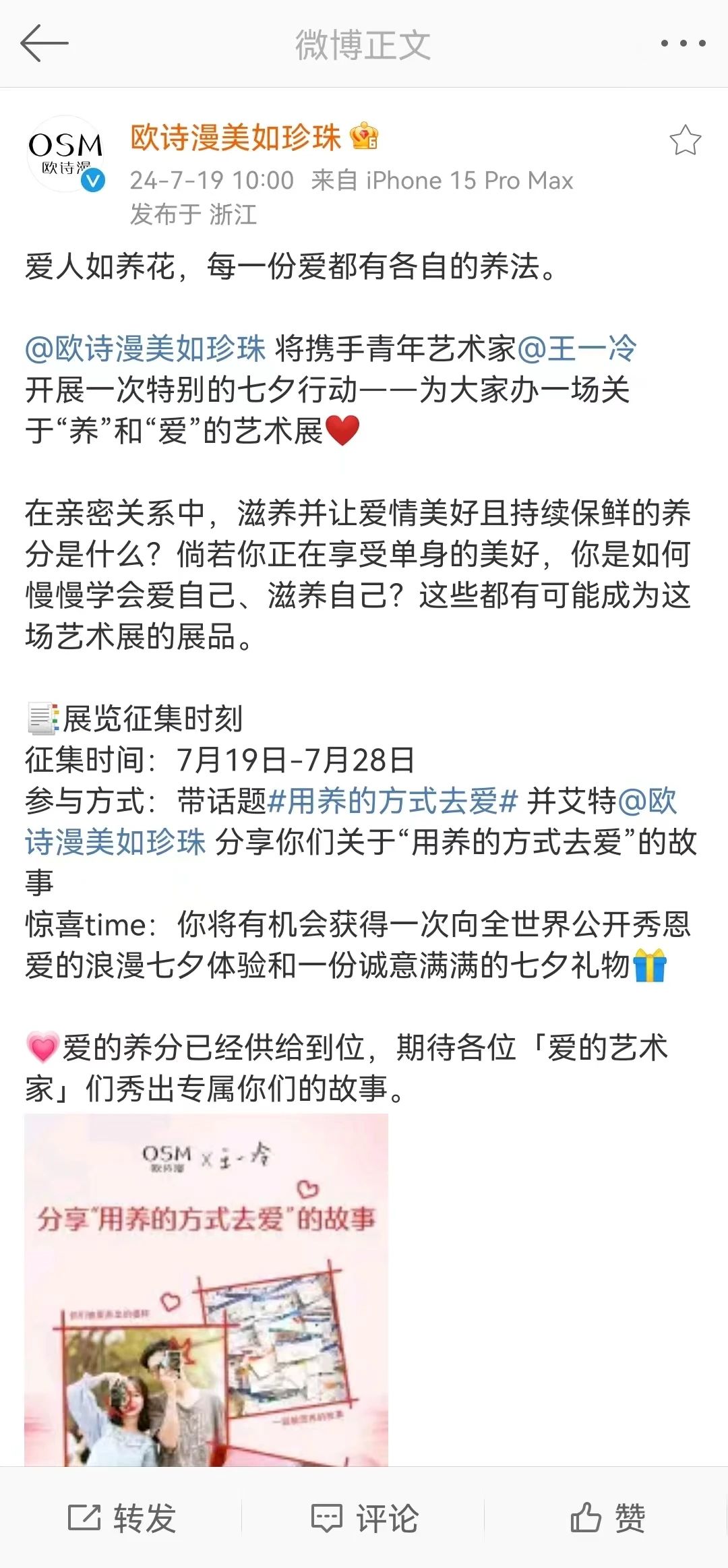Open the @王一冷 mention link
Viewport: 728px width, 1568px height.
[577, 349]
